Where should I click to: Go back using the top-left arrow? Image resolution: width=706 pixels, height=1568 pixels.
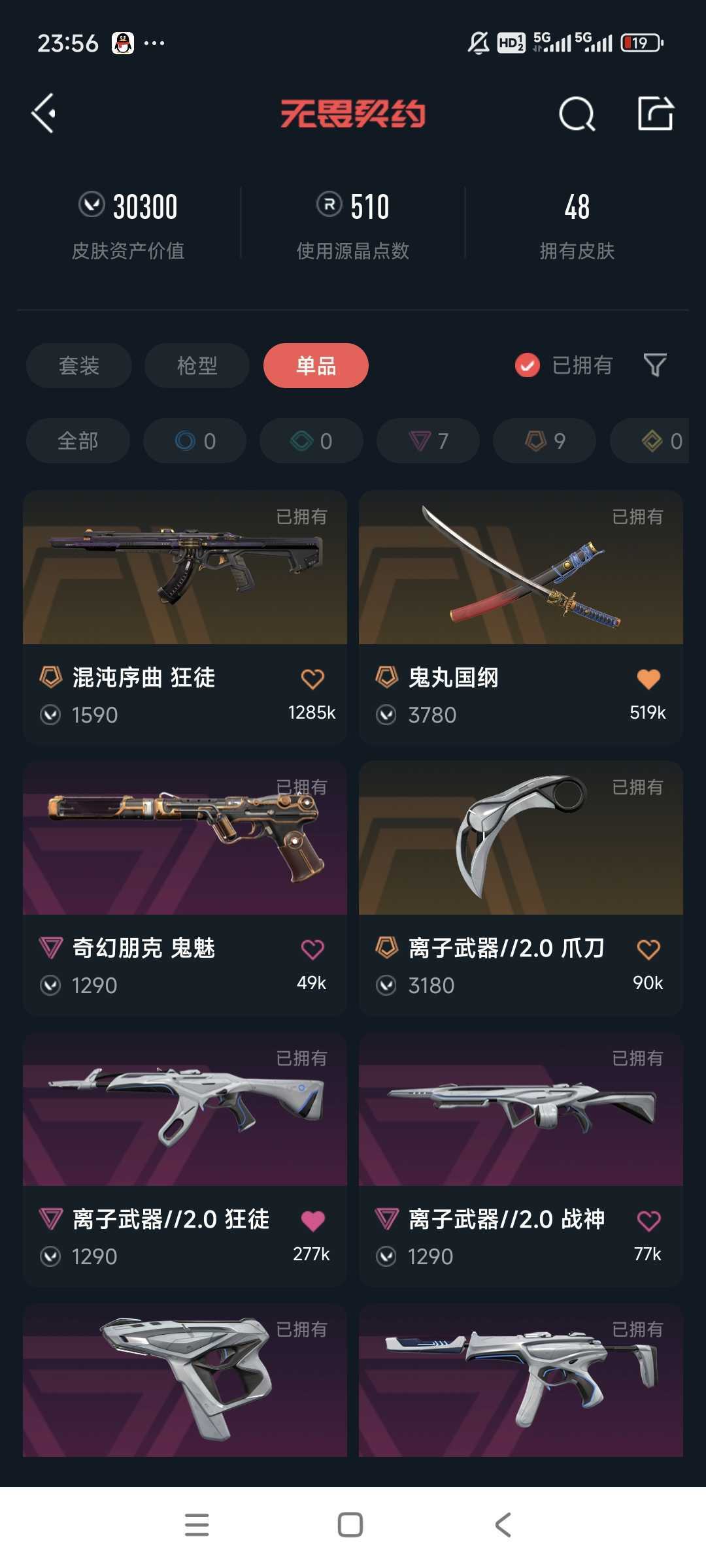pyautogui.click(x=44, y=114)
